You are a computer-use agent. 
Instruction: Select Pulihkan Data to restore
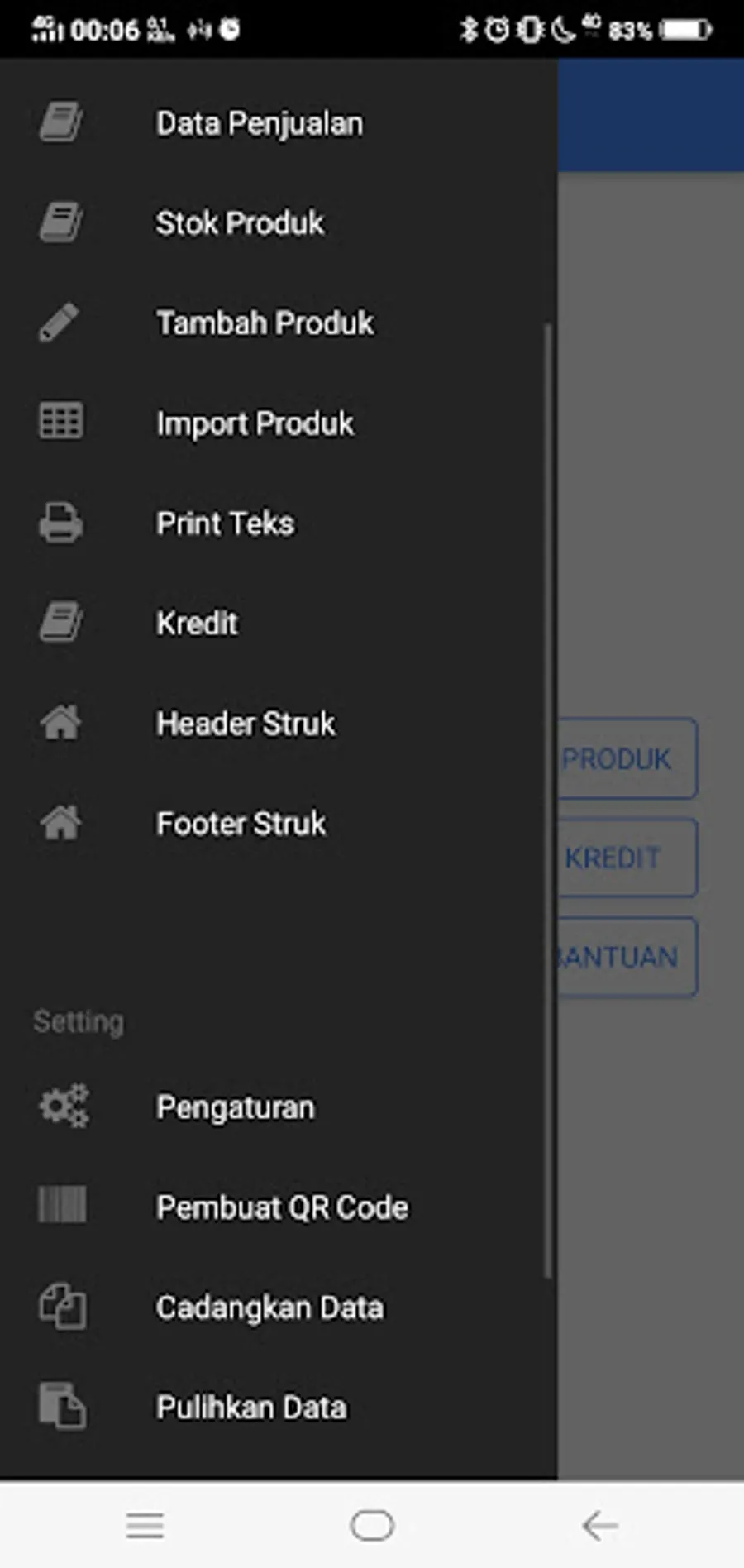click(278, 1408)
